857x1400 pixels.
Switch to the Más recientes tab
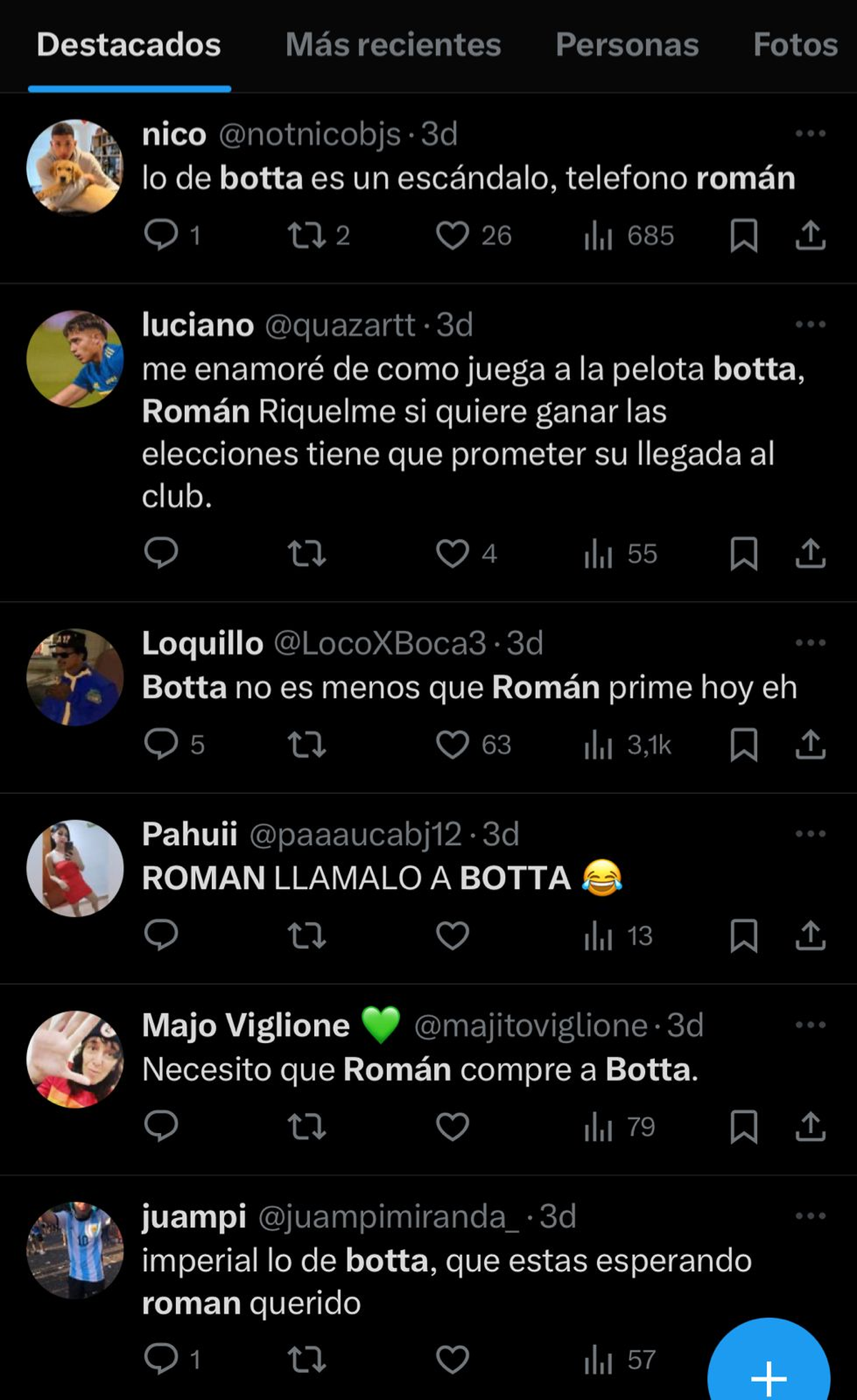[393, 45]
